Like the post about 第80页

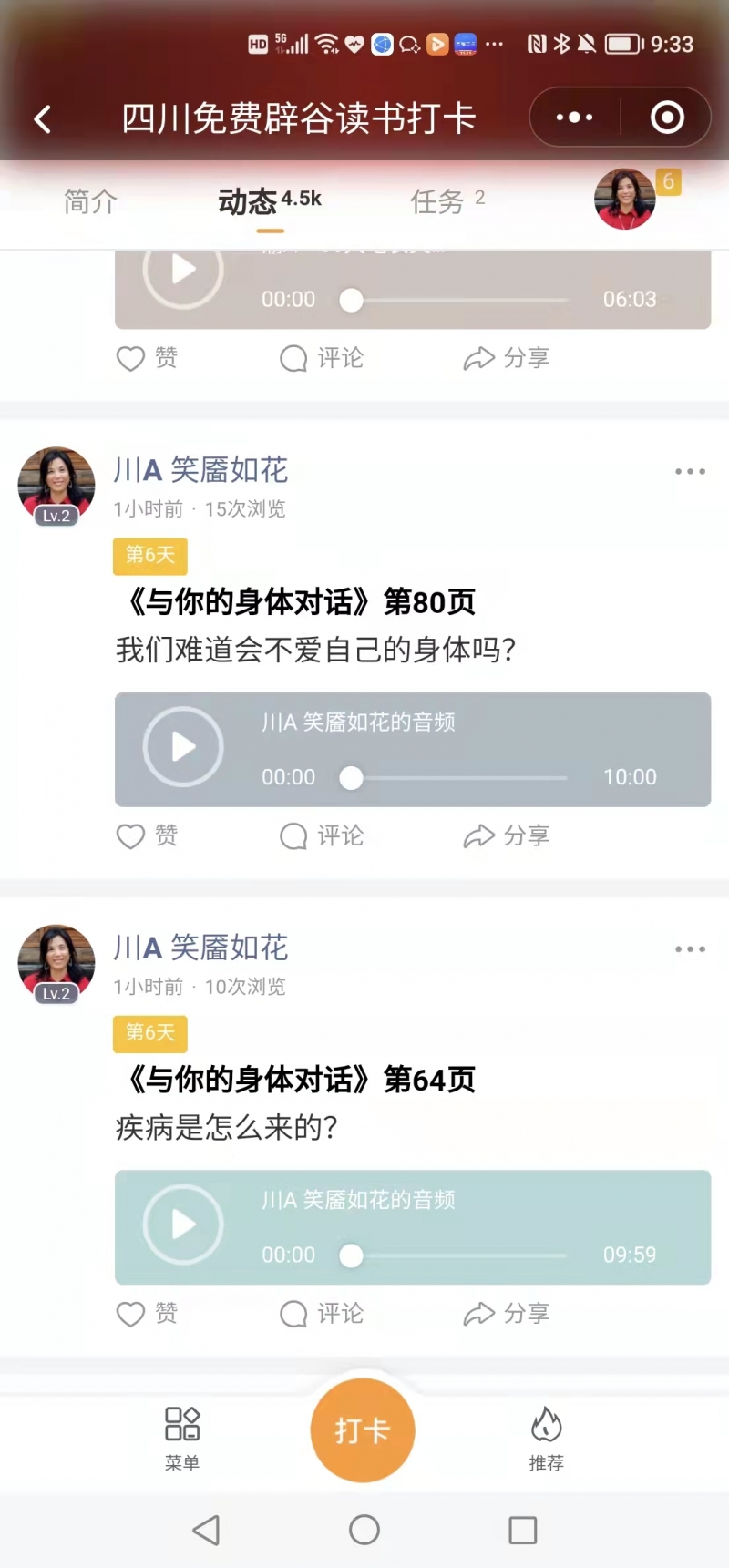click(146, 835)
